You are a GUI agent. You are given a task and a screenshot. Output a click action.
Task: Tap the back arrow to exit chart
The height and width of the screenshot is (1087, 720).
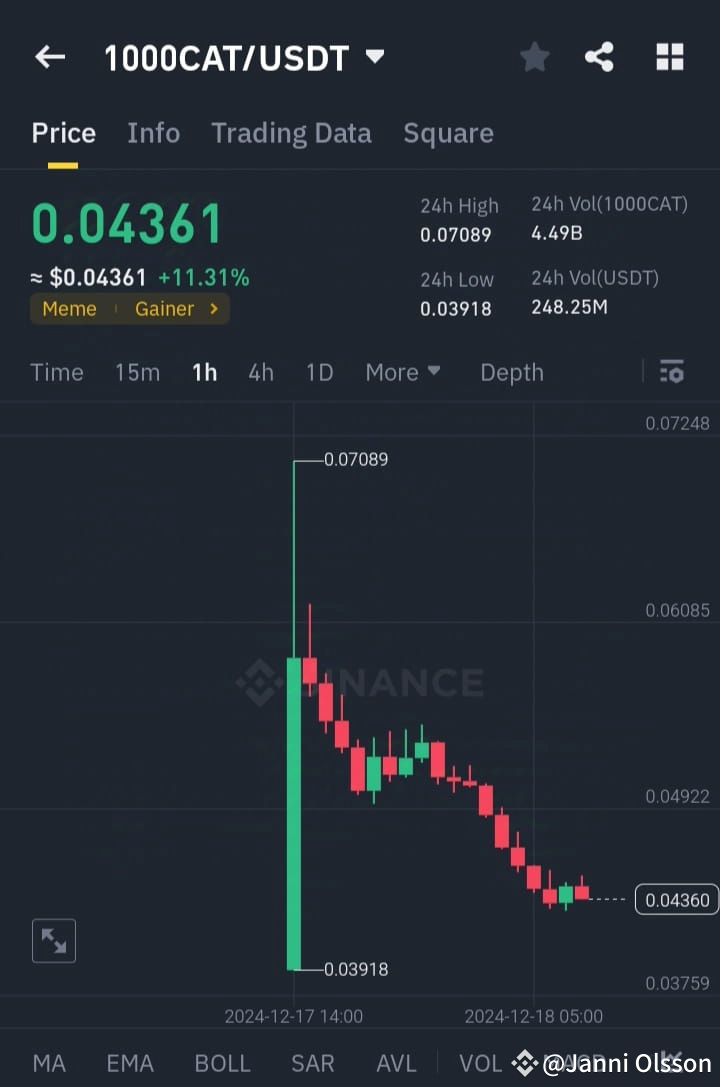tap(49, 56)
